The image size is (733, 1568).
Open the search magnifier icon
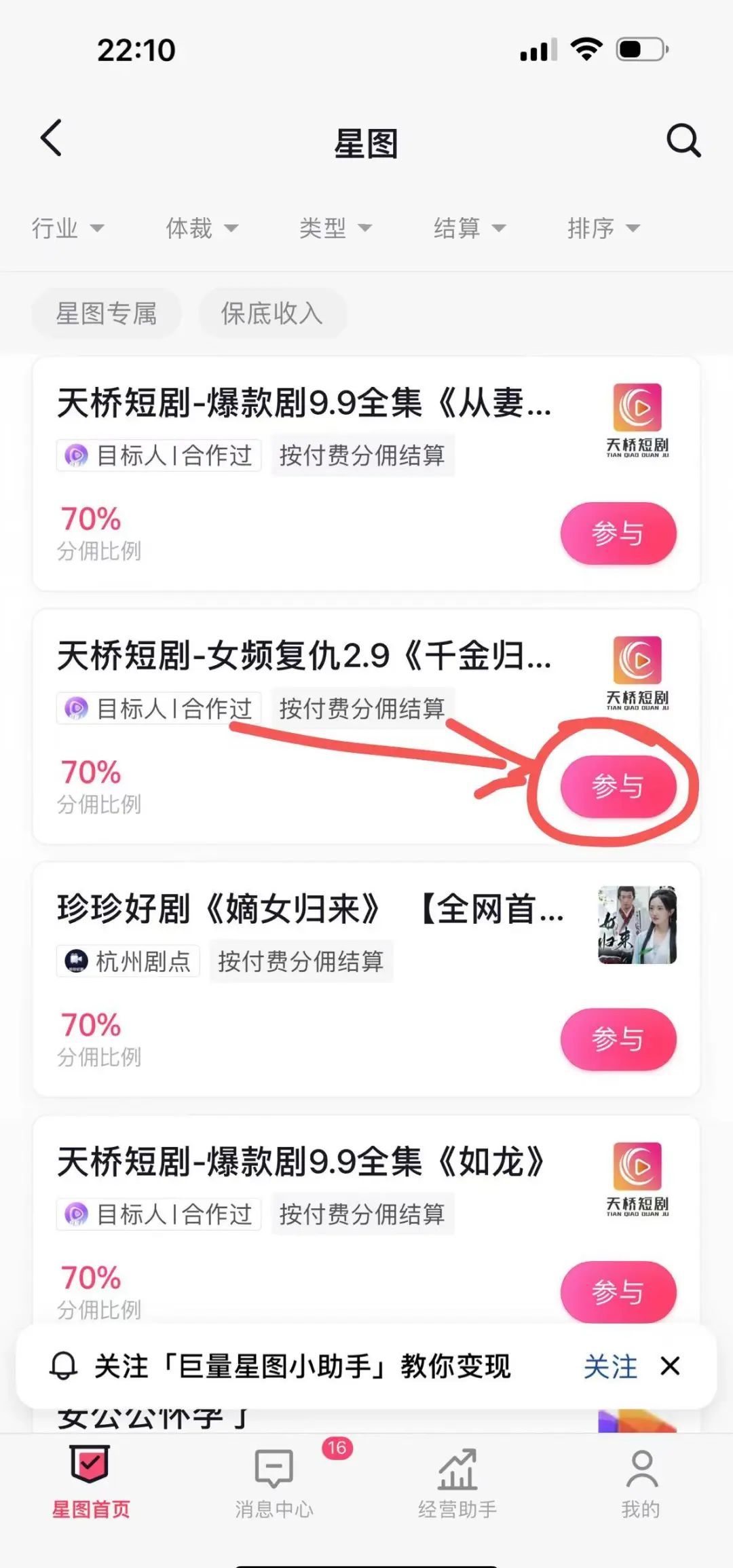click(683, 141)
